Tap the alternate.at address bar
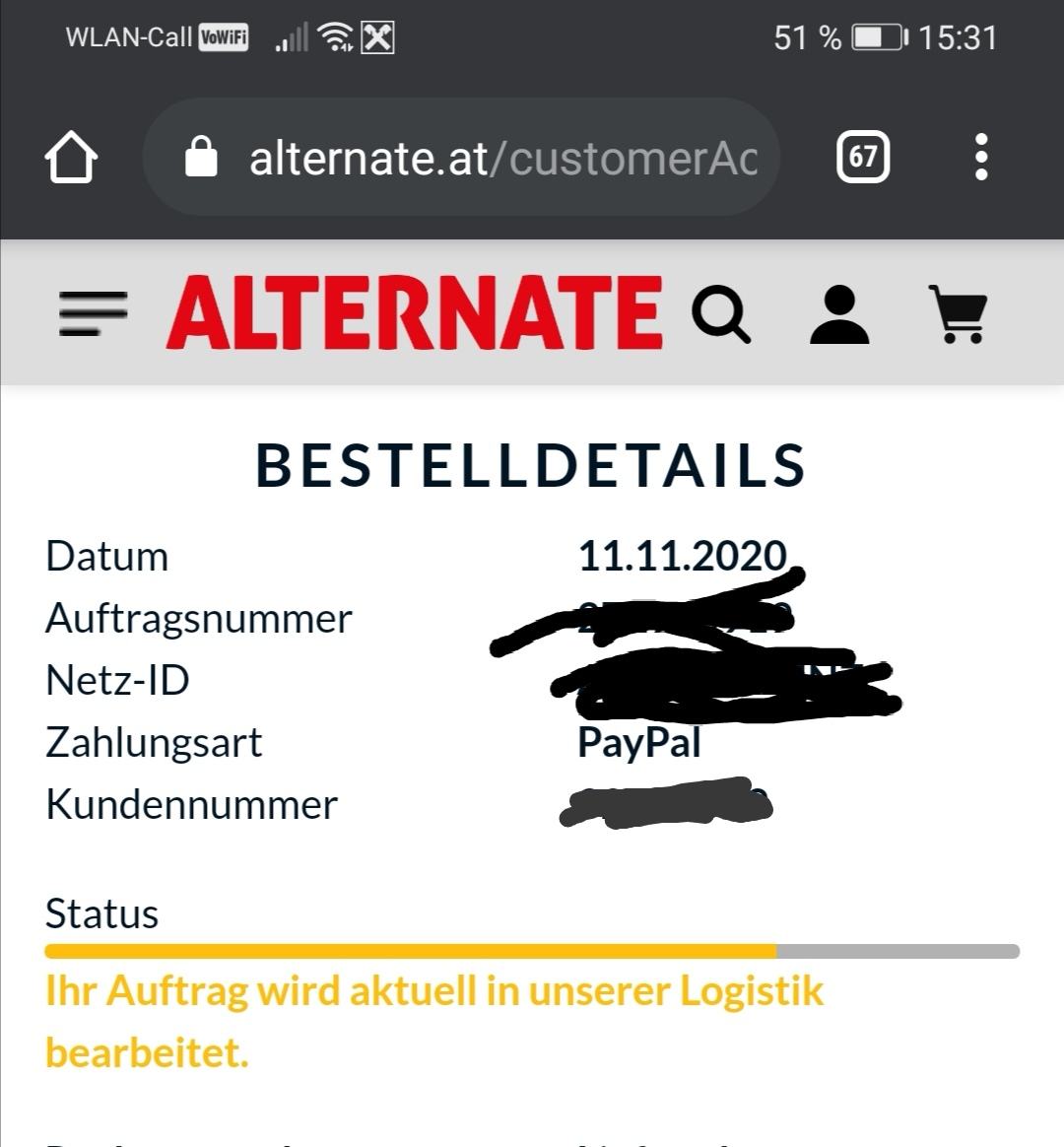 (x=461, y=158)
